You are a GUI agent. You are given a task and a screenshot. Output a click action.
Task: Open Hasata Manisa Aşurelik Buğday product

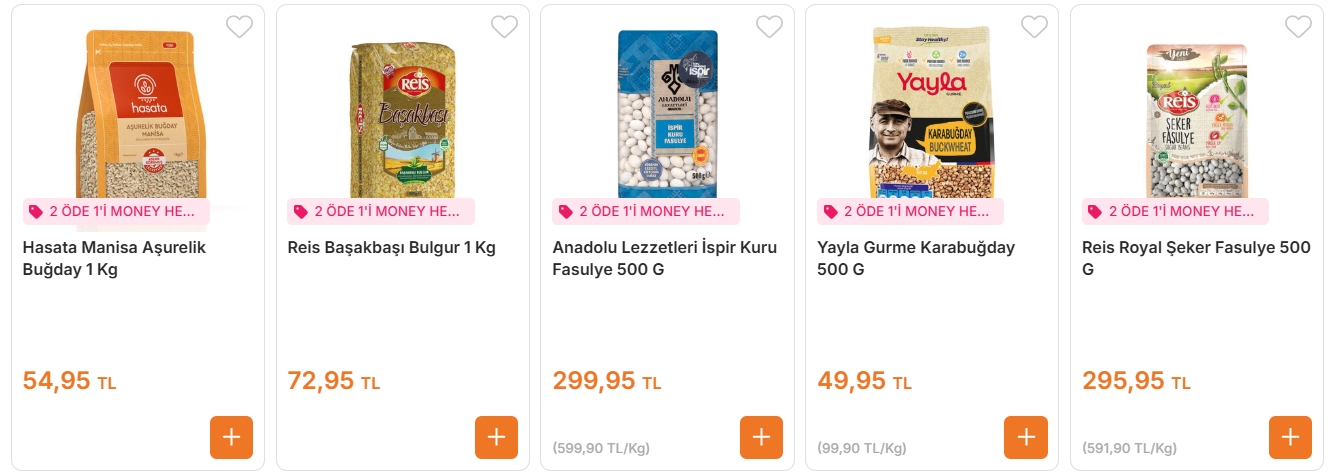click(x=114, y=258)
